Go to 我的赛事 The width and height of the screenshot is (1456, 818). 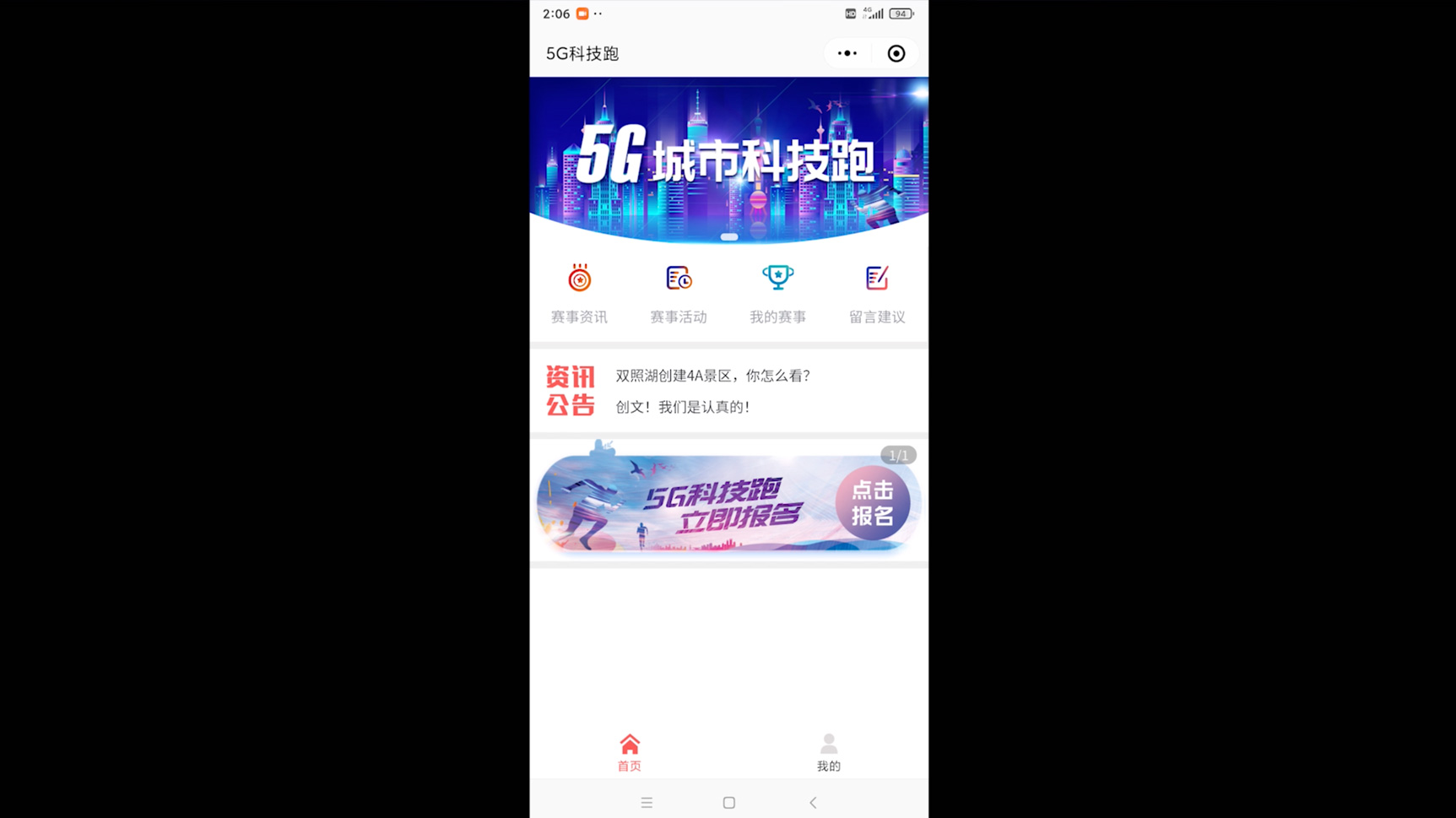[x=777, y=293]
